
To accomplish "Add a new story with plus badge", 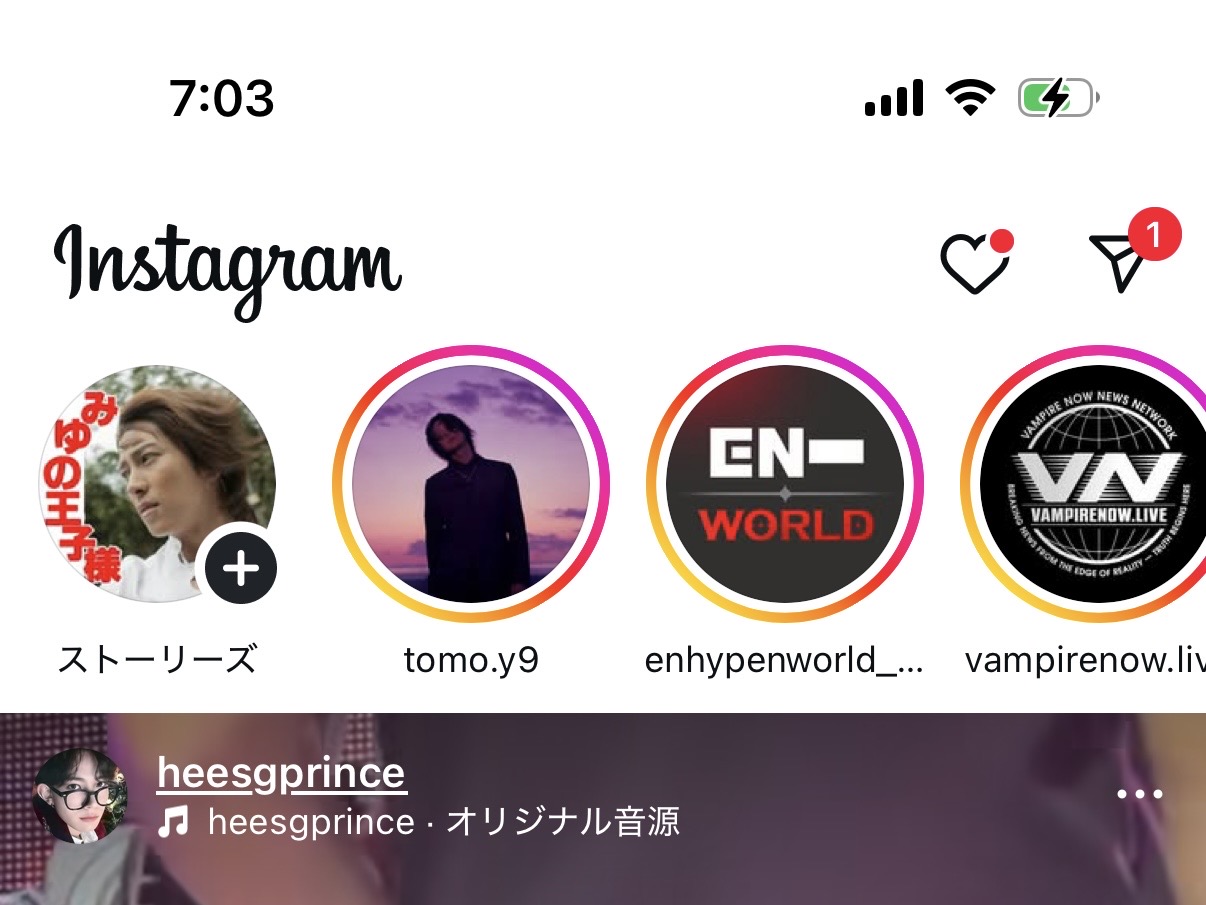I will (x=241, y=568).
